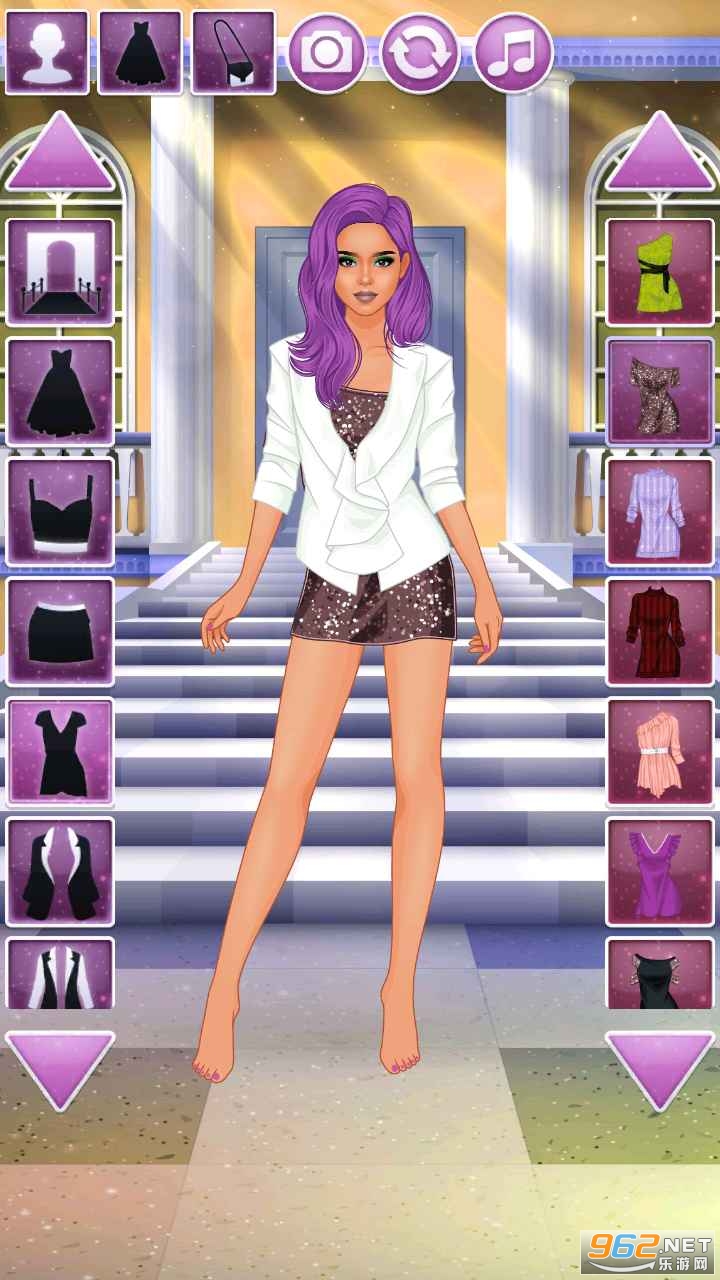Tap the left-column down arrow
720x1280 pixels.
60,1070
